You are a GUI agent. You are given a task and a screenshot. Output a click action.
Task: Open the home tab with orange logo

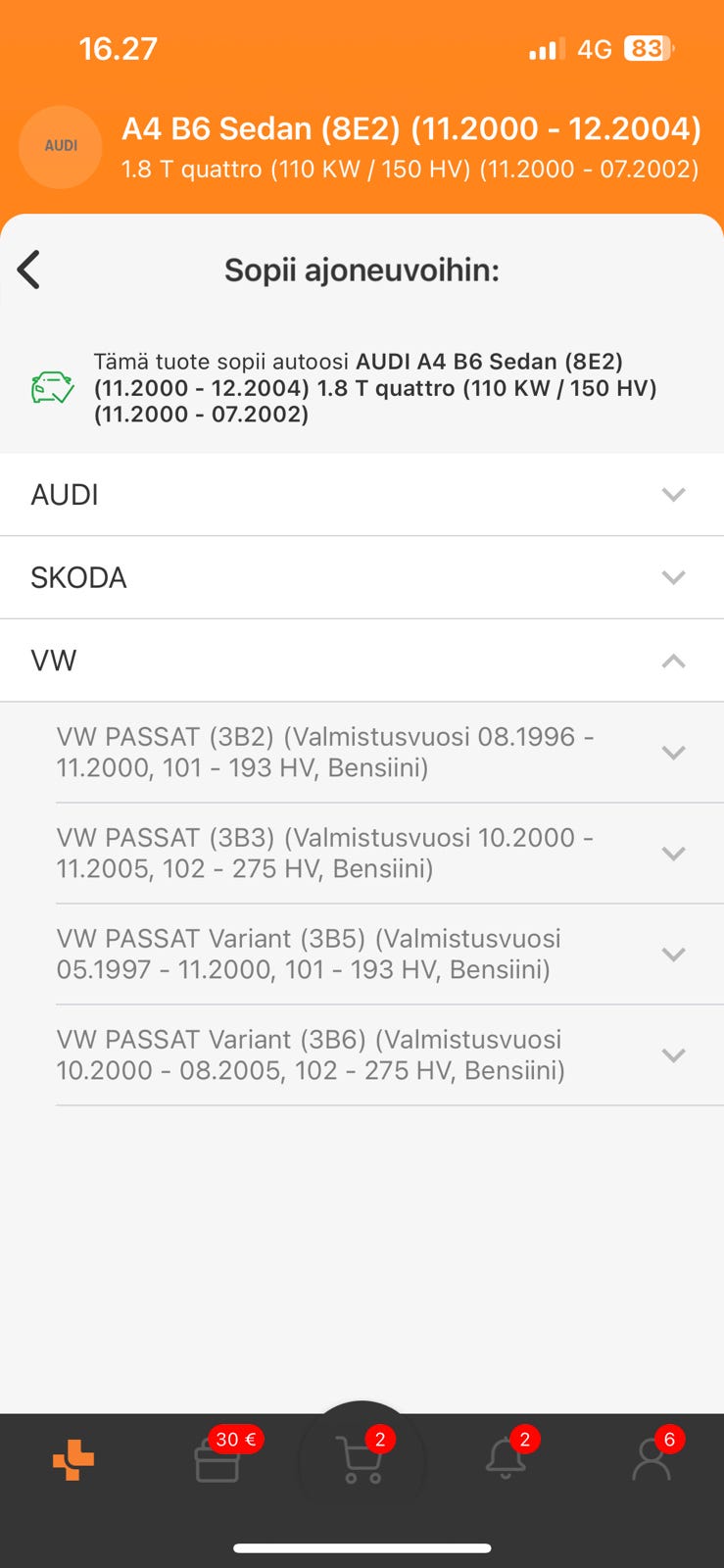click(73, 1460)
